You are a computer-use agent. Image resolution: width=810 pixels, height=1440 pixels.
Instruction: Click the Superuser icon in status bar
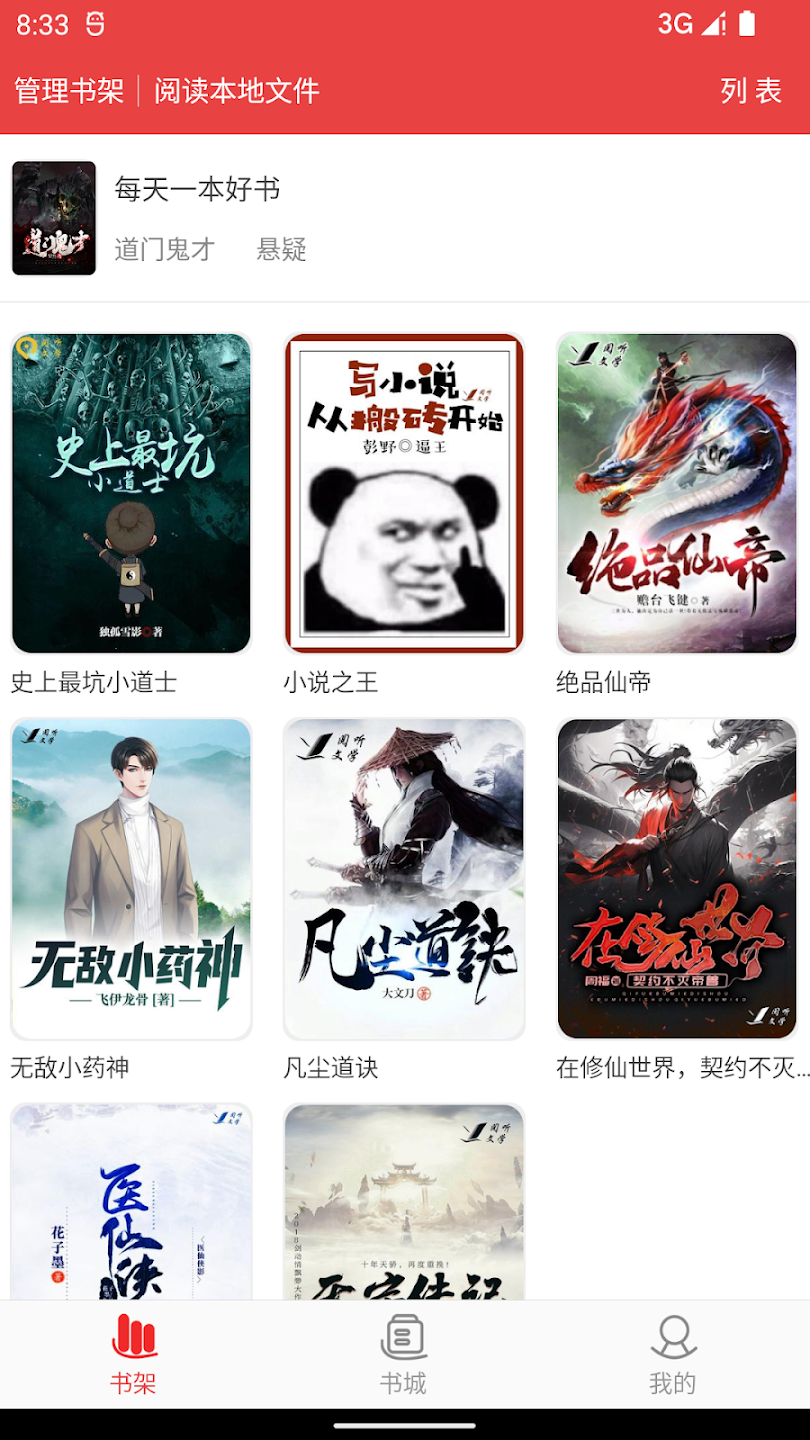pos(93,22)
